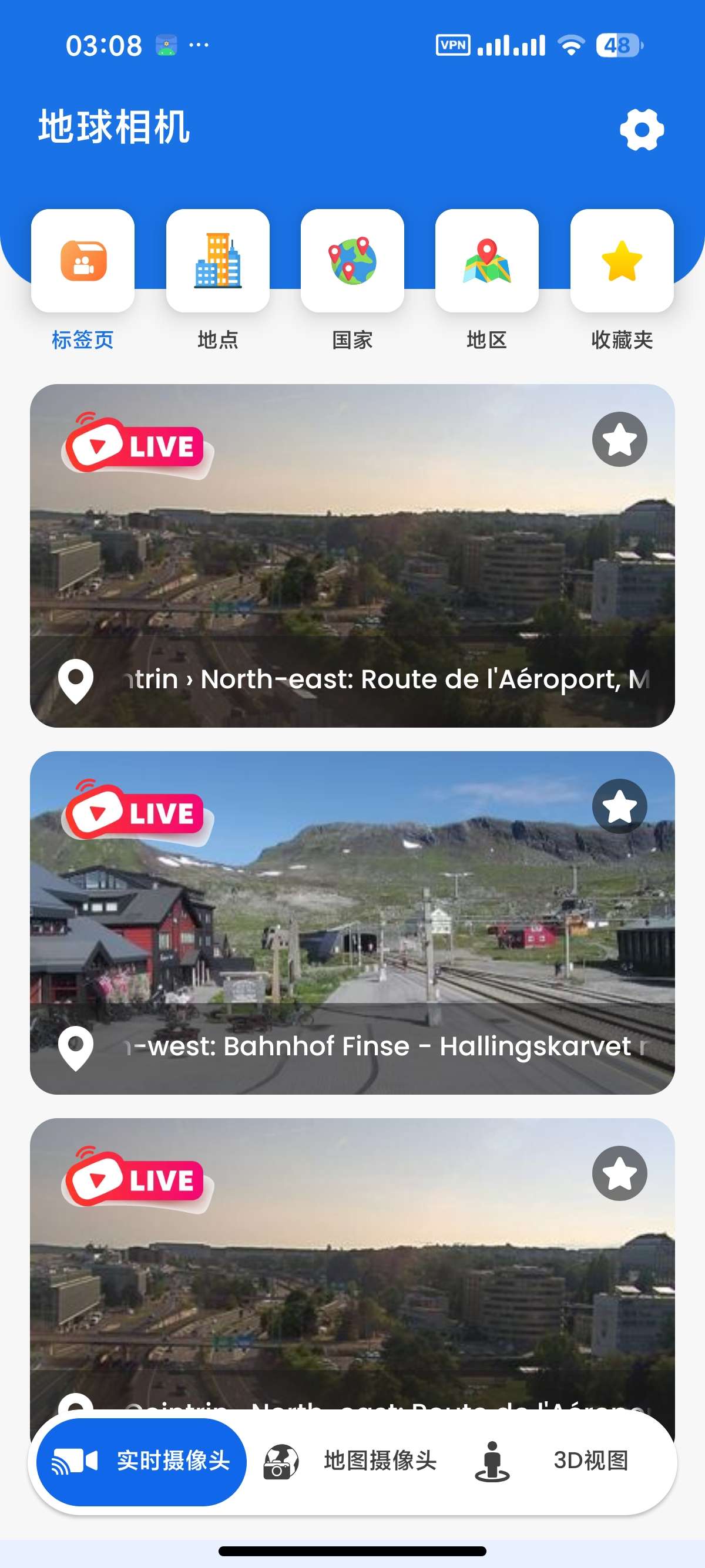
Task: Favorite the Route de l'Aéroport camera
Action: pyautogui.click(x=620, y=439)
